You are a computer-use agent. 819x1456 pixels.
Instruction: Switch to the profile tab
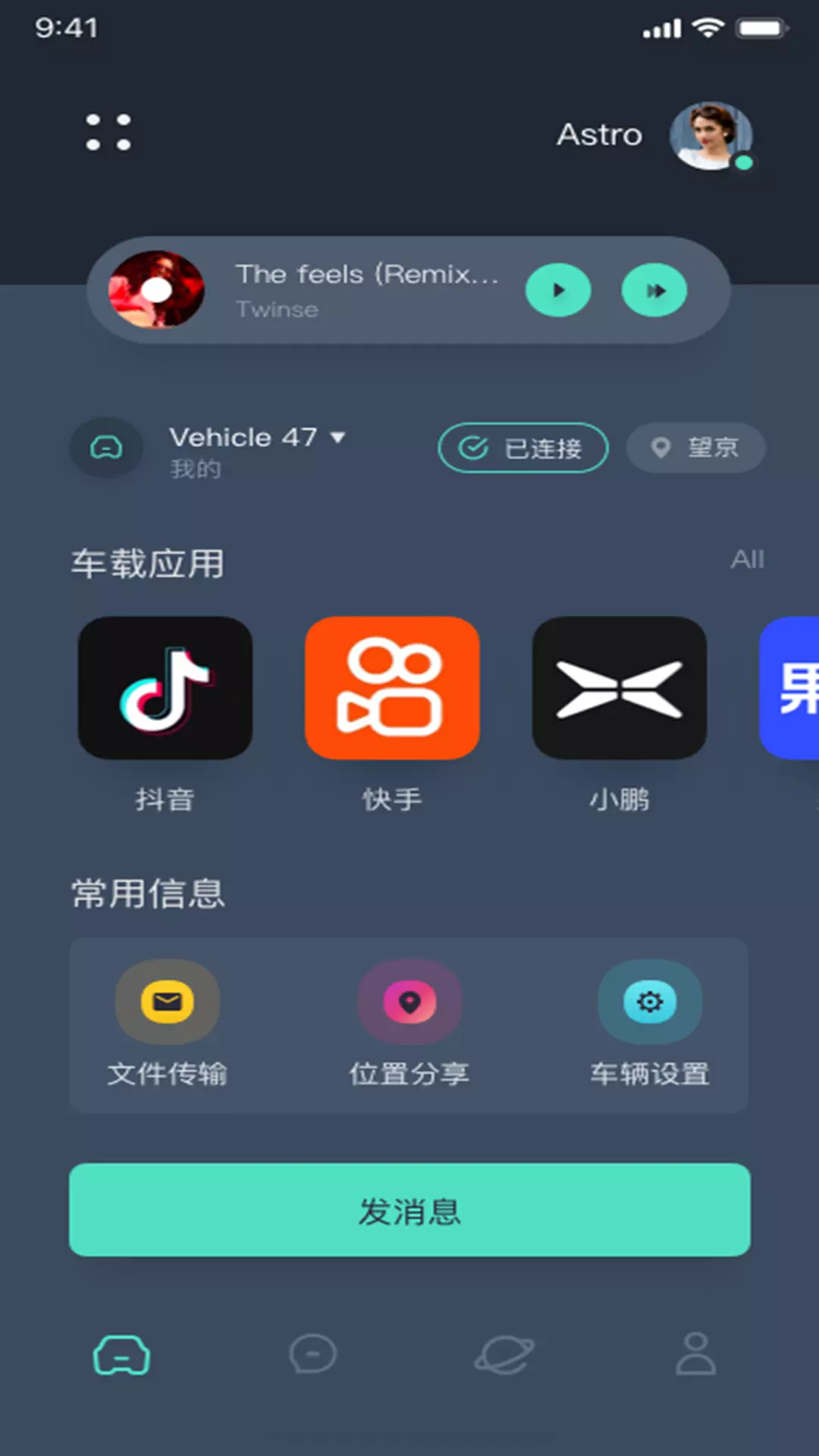click(x=696, y=1354)
